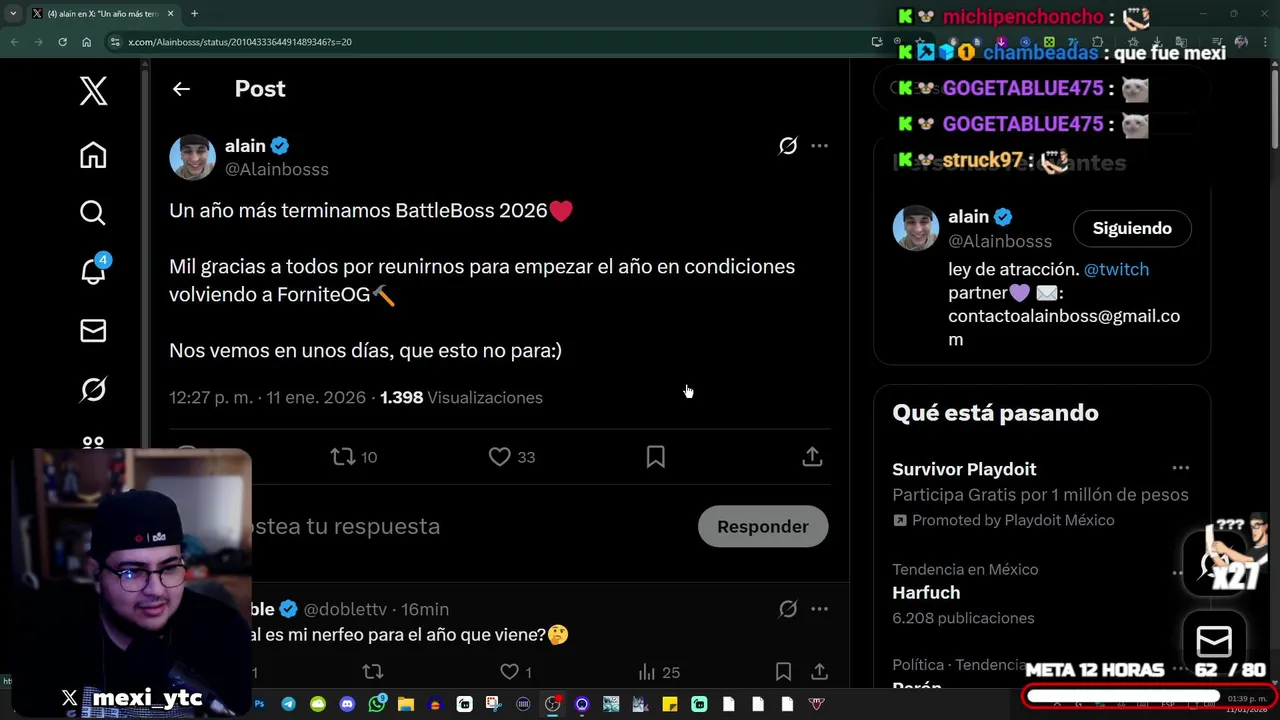Screen dimensions: 1280x720
Task: Go back using the Post arrow
Action: point(181,89)
